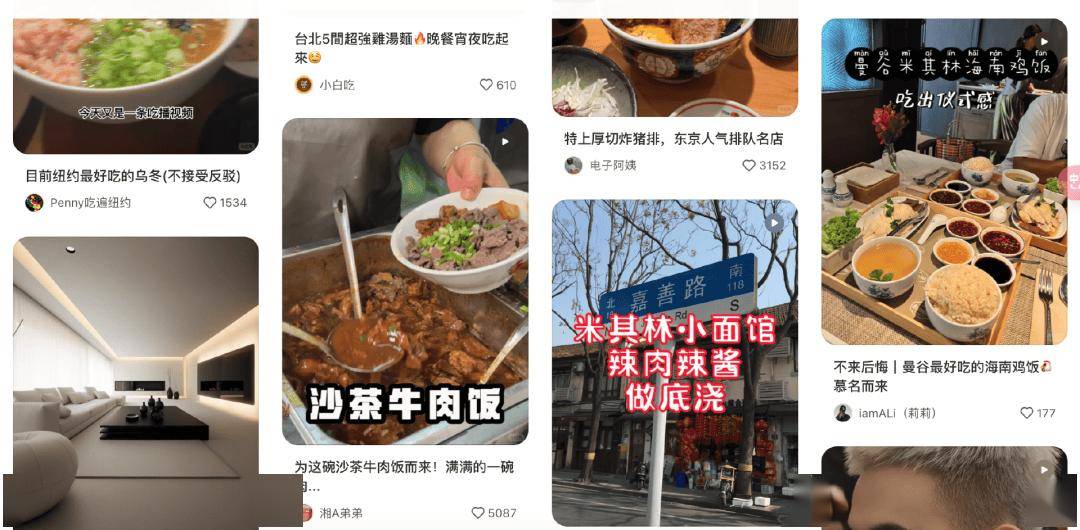Open Penny吃遍纽约's profile
Screen dimensions: 1080x530
80,202
